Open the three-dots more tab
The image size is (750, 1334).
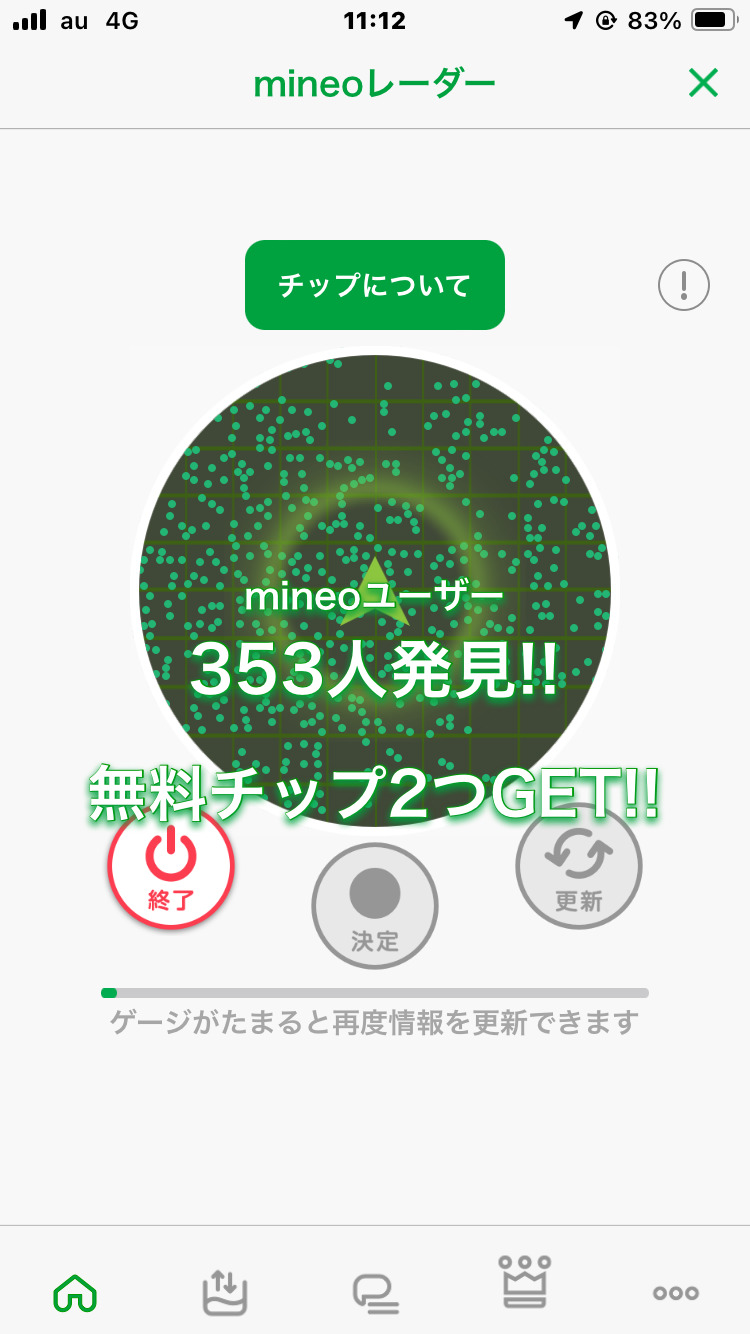tap(676, 1293)
